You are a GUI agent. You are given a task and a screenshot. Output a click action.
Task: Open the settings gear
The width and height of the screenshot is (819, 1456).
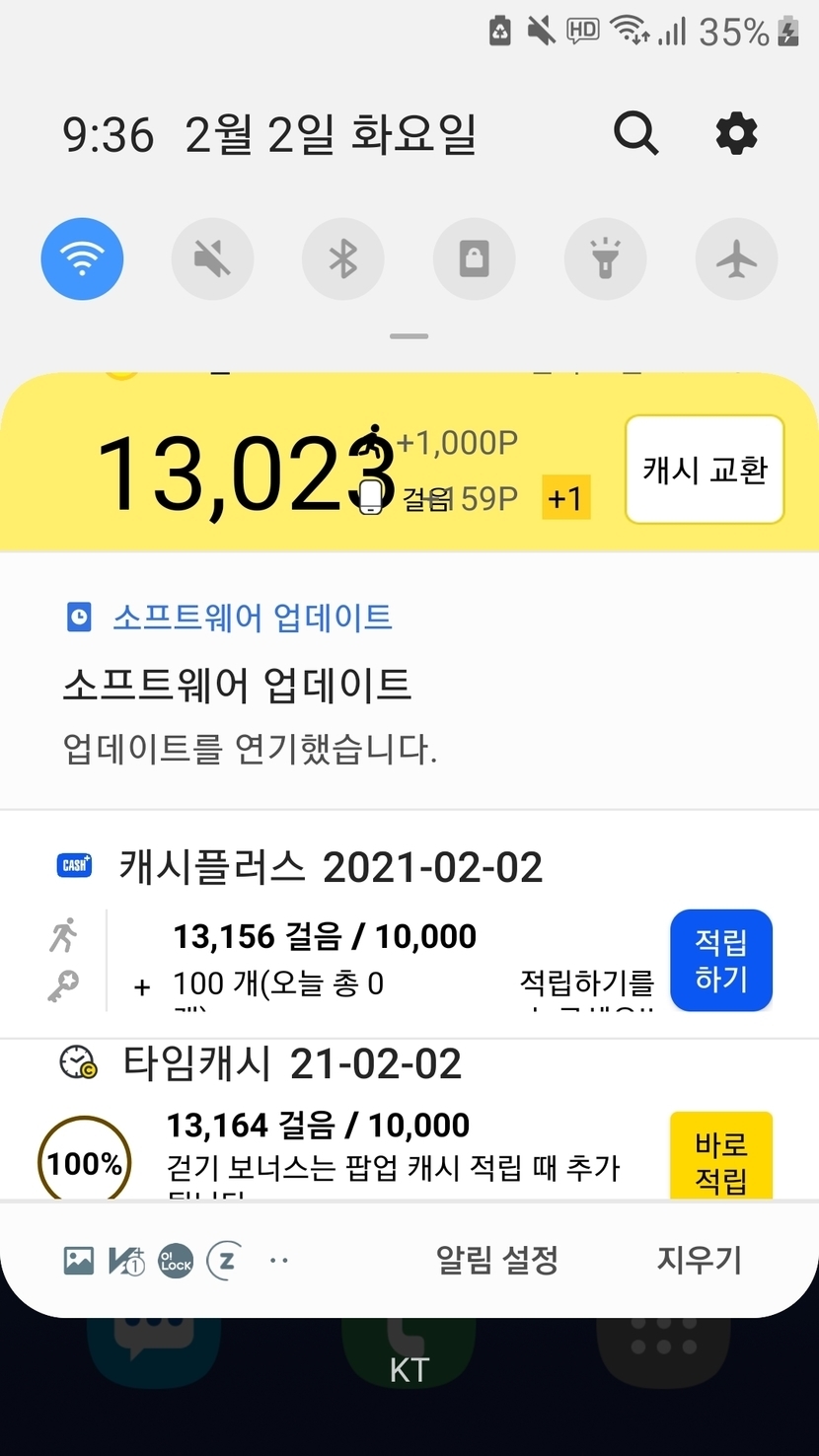pyautogui.click(x=736, y=133)
